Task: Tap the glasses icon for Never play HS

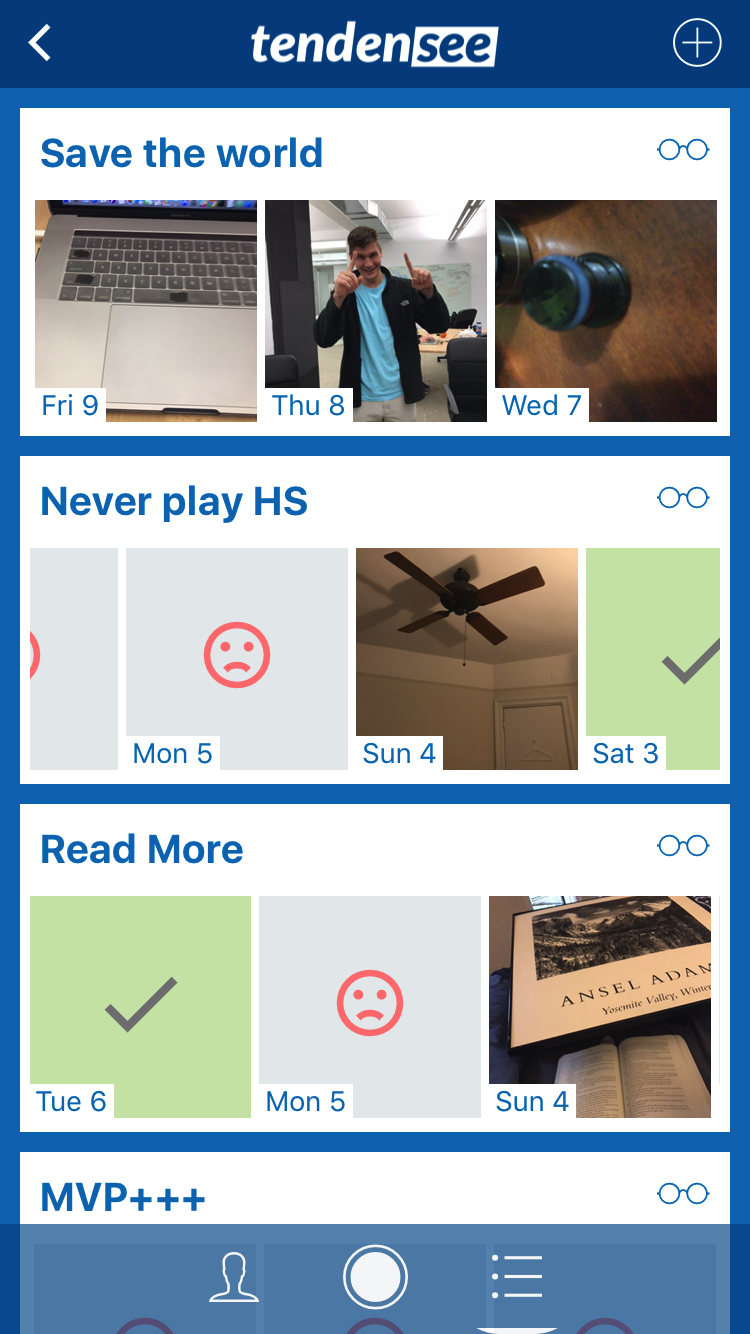Action: pyautogui.click(x=683, y=498)
